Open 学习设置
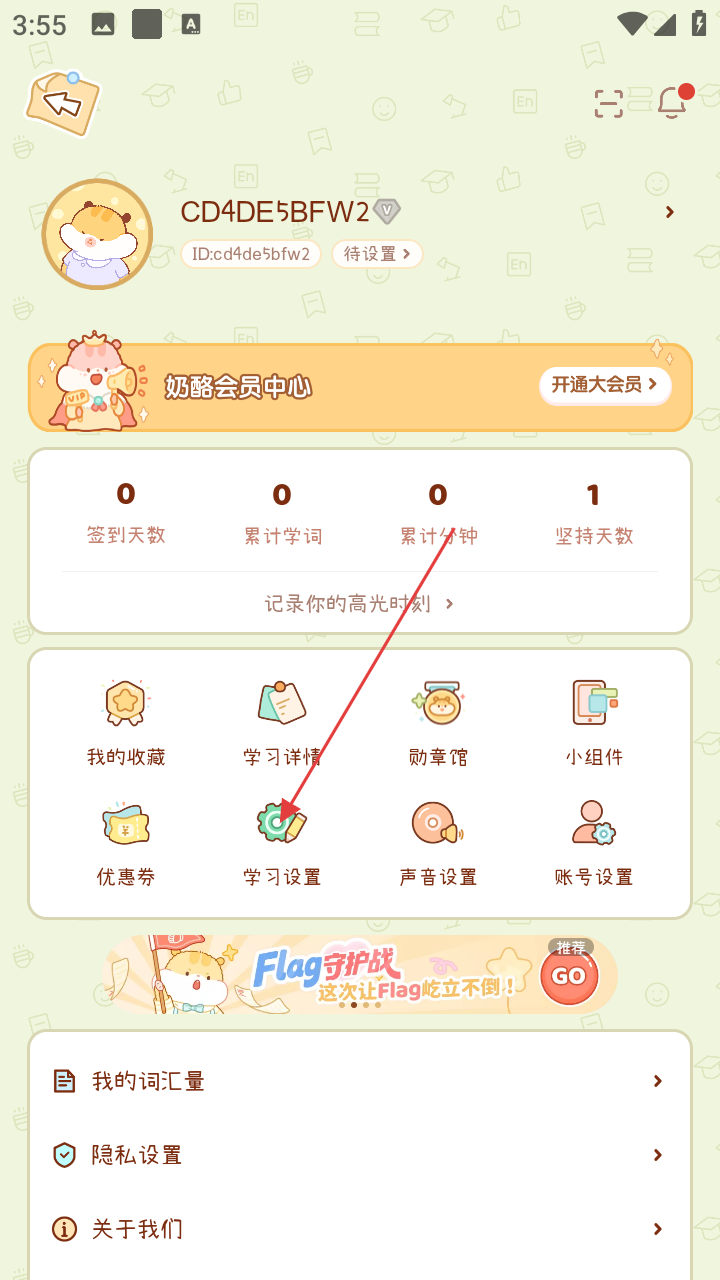 point(282,844)
